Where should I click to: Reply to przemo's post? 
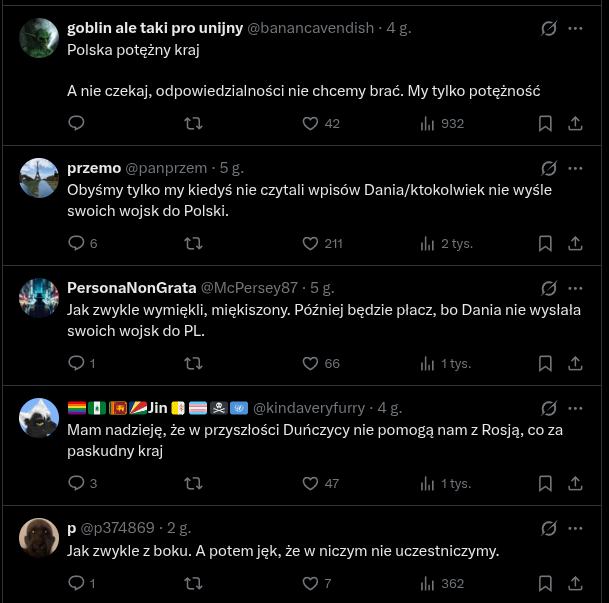pos(76,243)
